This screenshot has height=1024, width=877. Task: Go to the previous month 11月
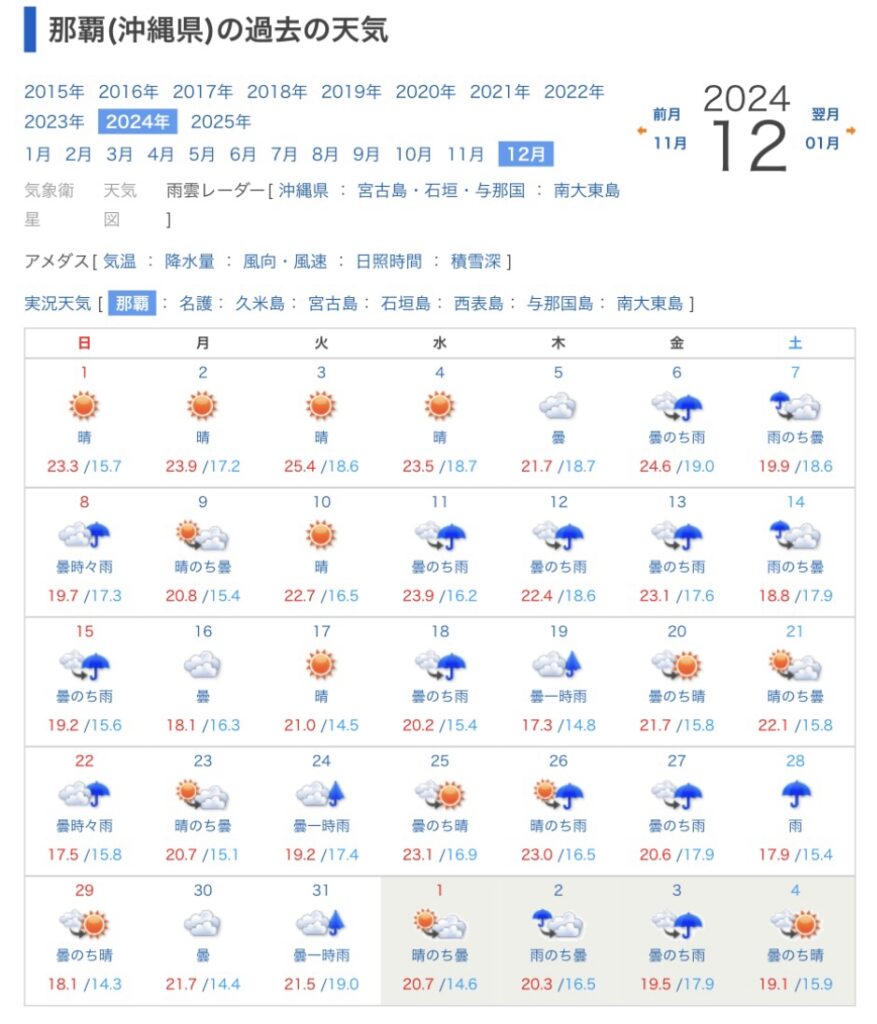(x=669, y=143)
